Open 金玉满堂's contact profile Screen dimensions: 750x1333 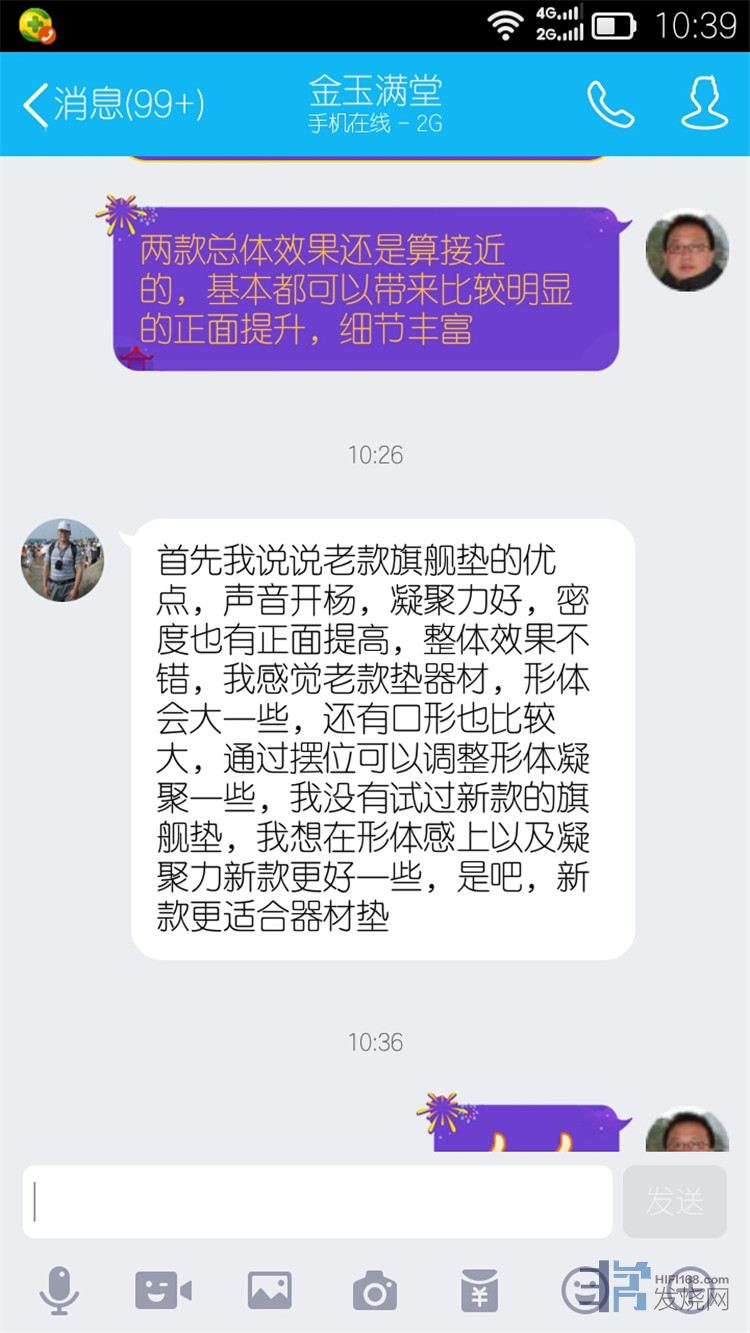pyautogui.click(x=704, y=104)
